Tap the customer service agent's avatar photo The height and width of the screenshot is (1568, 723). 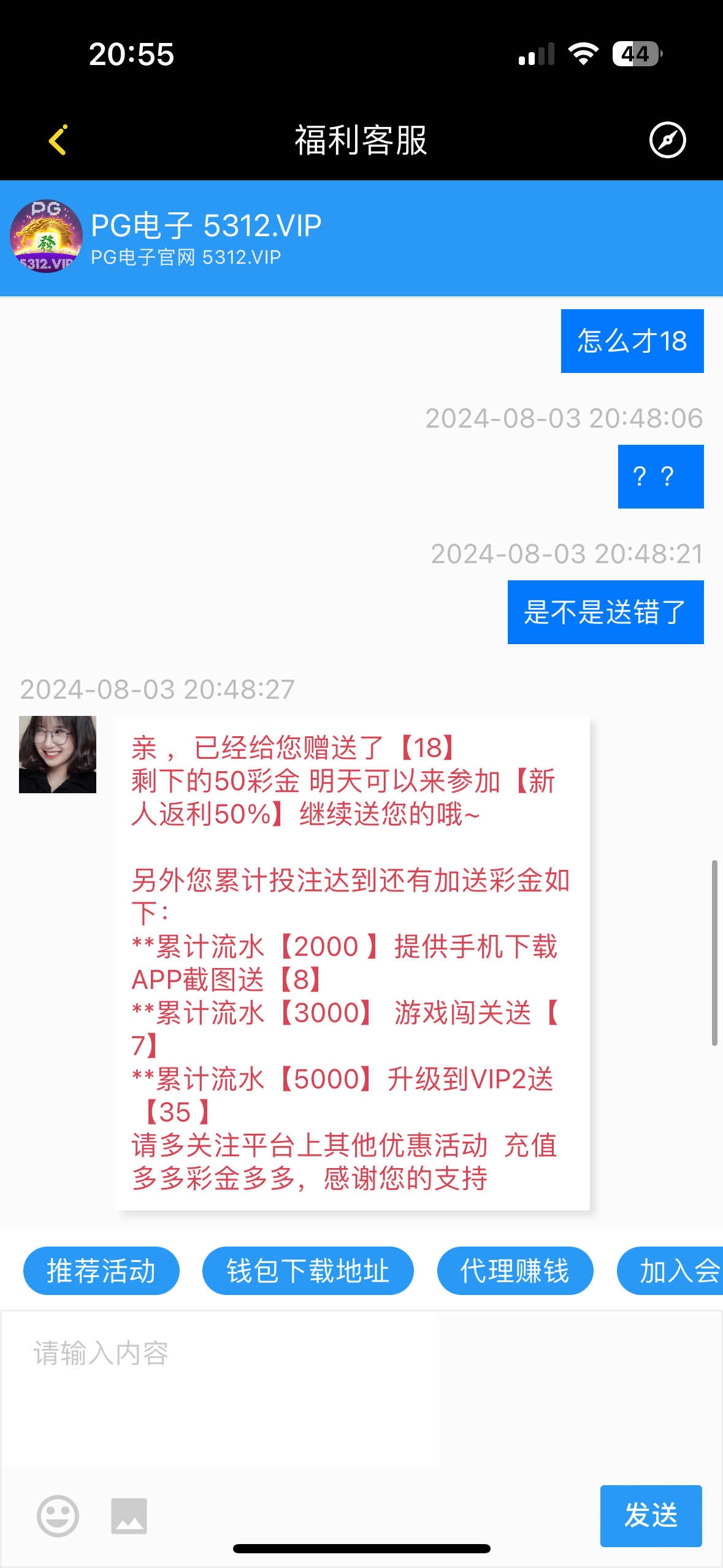(x=58, y=755)
